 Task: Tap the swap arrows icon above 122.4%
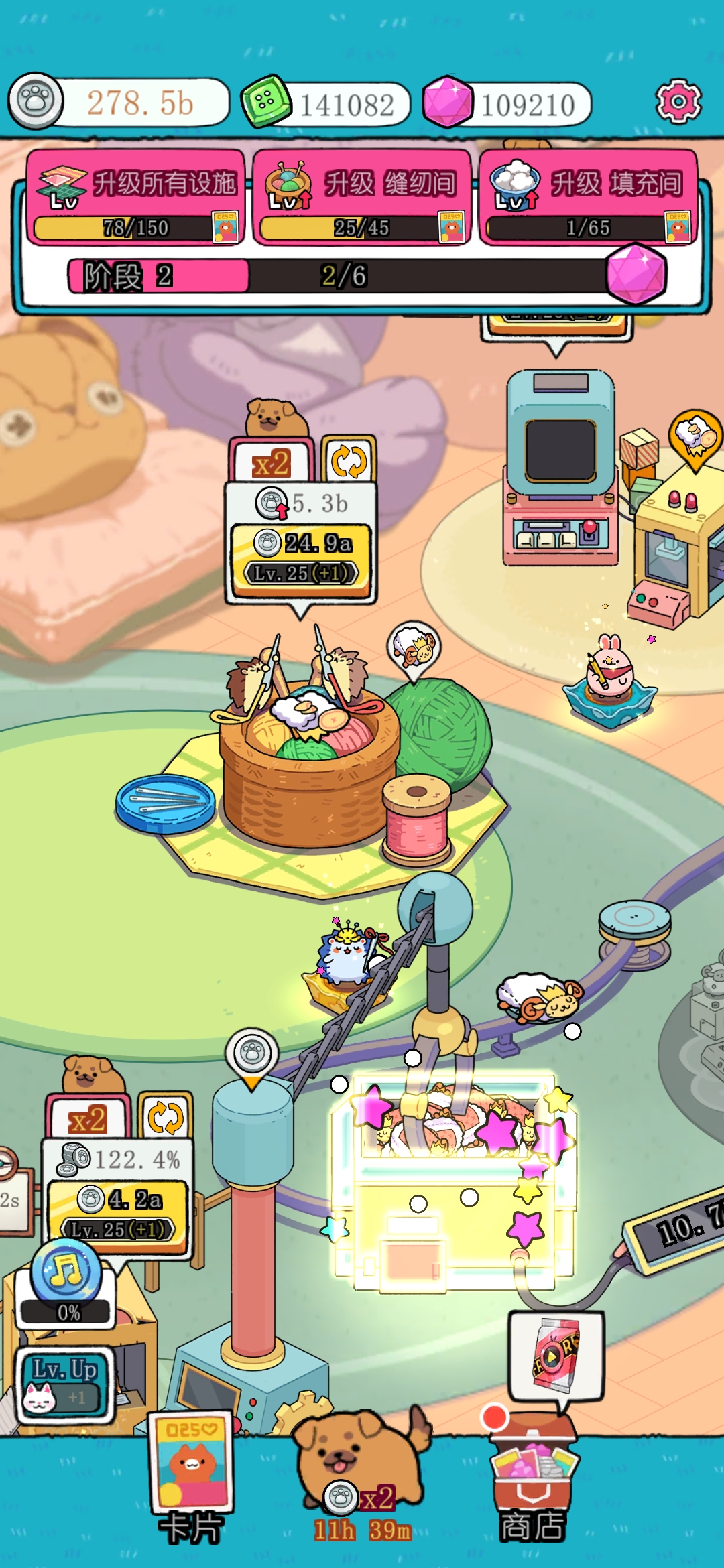click(165, 1118)
